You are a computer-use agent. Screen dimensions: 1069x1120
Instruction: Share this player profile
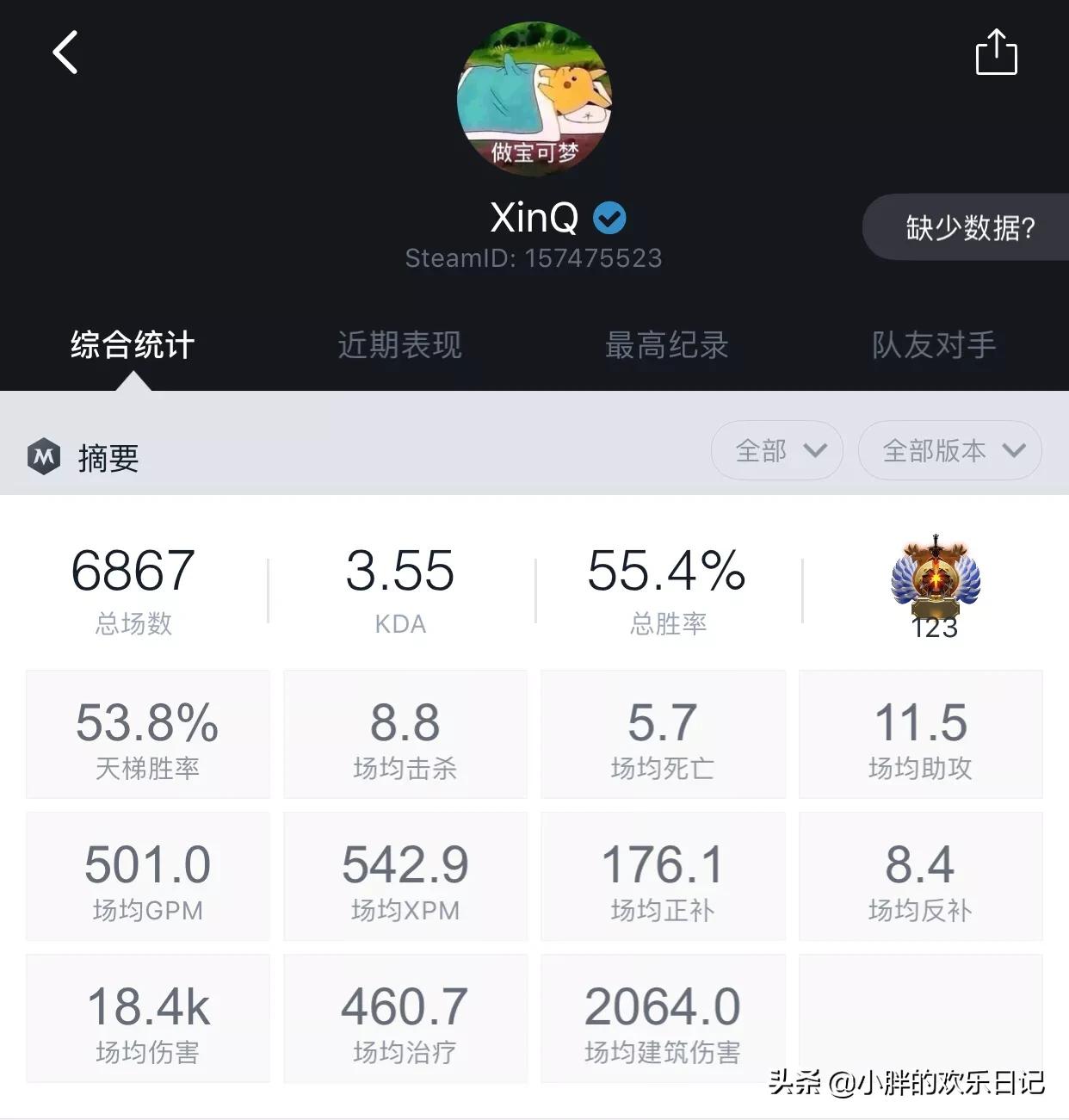coord(996,53)
